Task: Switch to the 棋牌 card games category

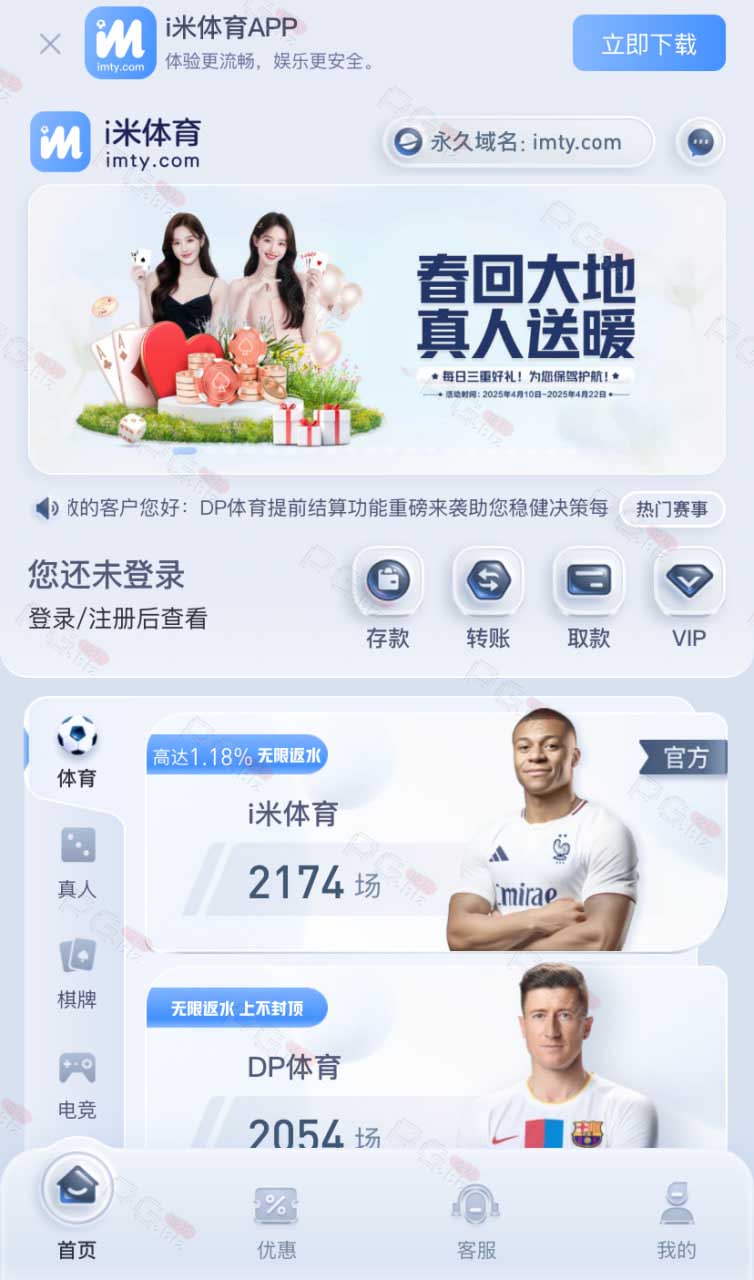Action: point(77,974)
